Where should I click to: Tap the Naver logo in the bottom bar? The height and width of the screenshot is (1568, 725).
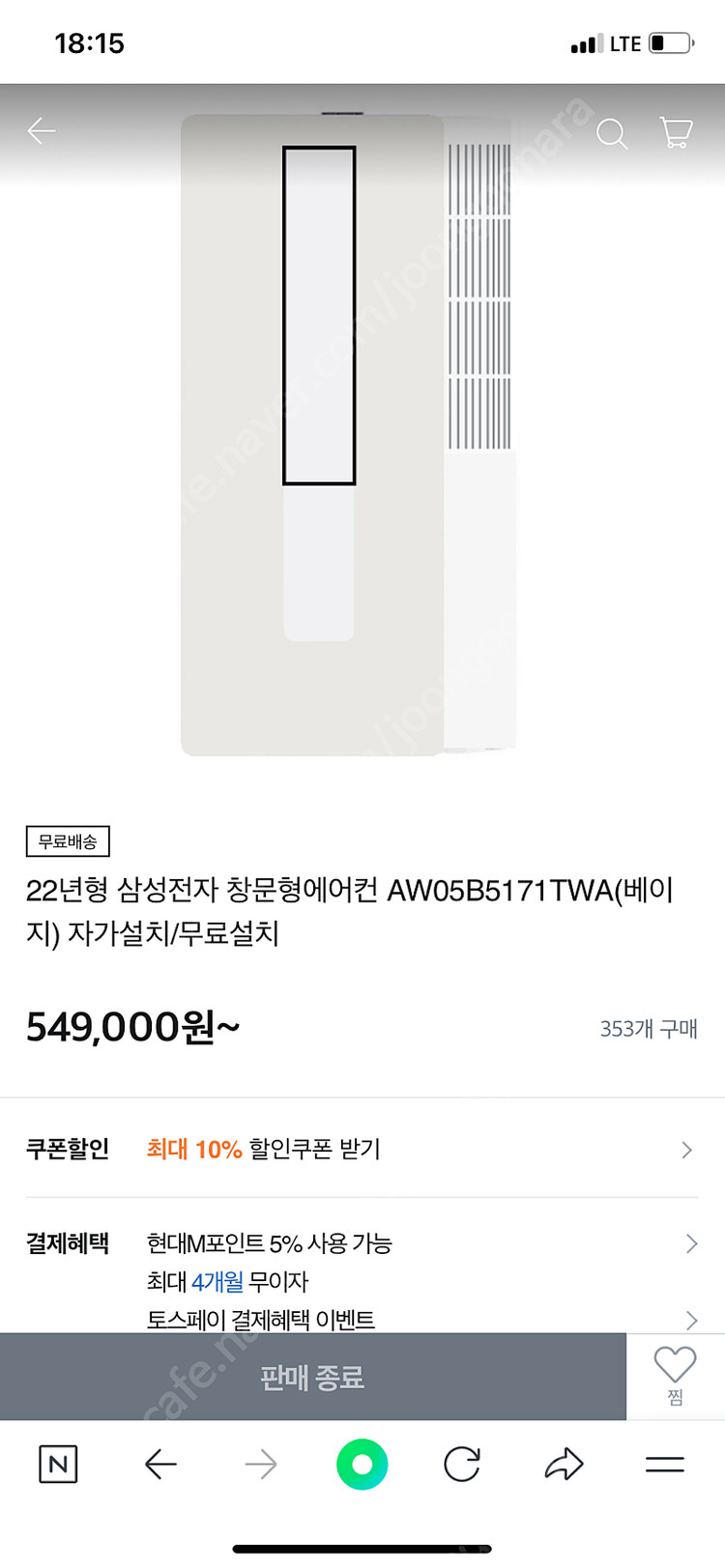(x=57, y=1464)
